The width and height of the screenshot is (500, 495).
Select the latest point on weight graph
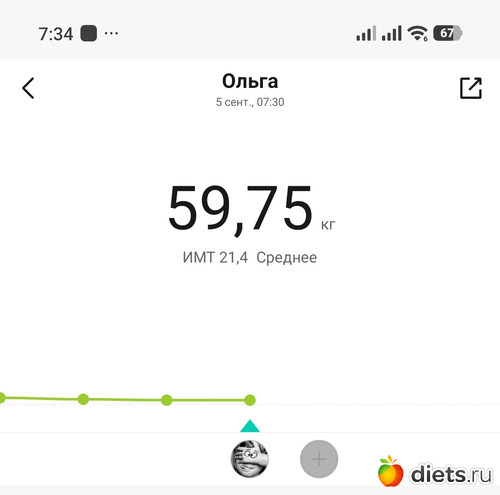(250, 400)
